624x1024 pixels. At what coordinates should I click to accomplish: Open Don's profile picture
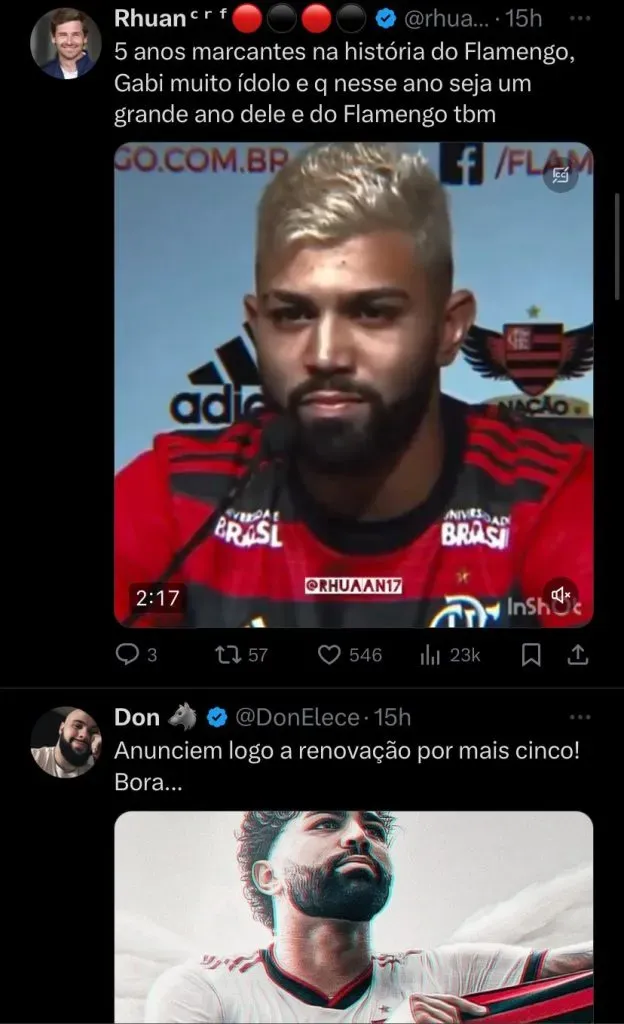tap(65, 742)
